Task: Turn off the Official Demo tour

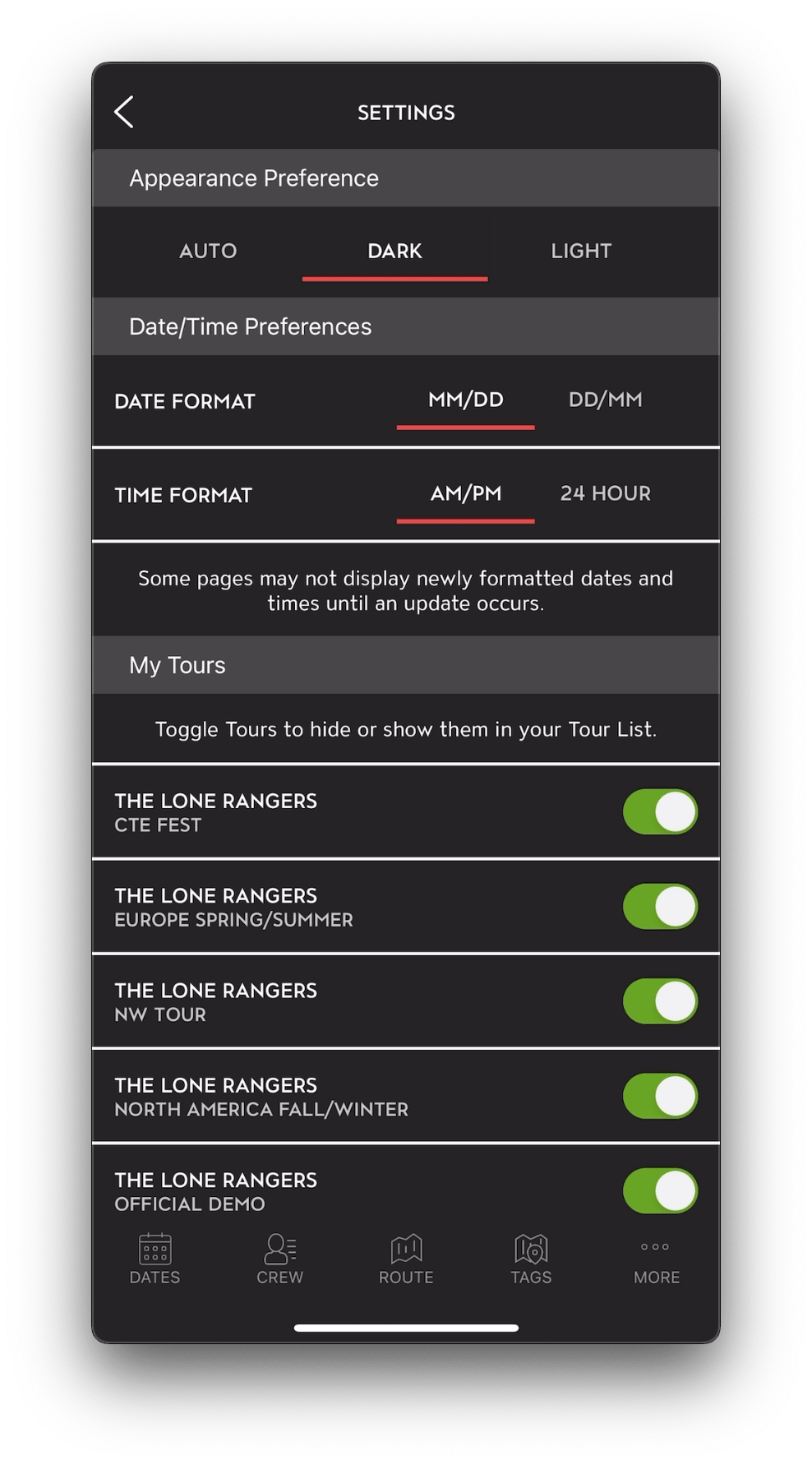Action: pyautogui.click(x=660, y=1190)
